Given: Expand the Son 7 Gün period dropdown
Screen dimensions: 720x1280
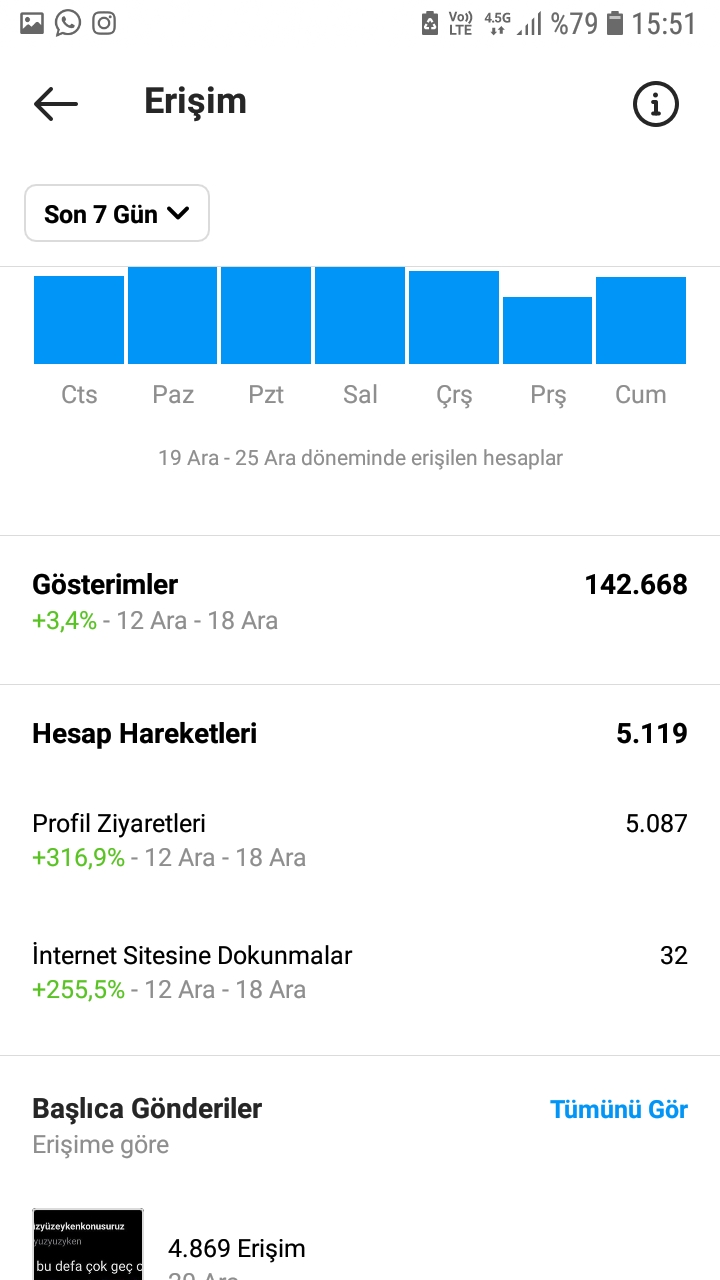Looking at the screenshot, I should coord(117,213).
